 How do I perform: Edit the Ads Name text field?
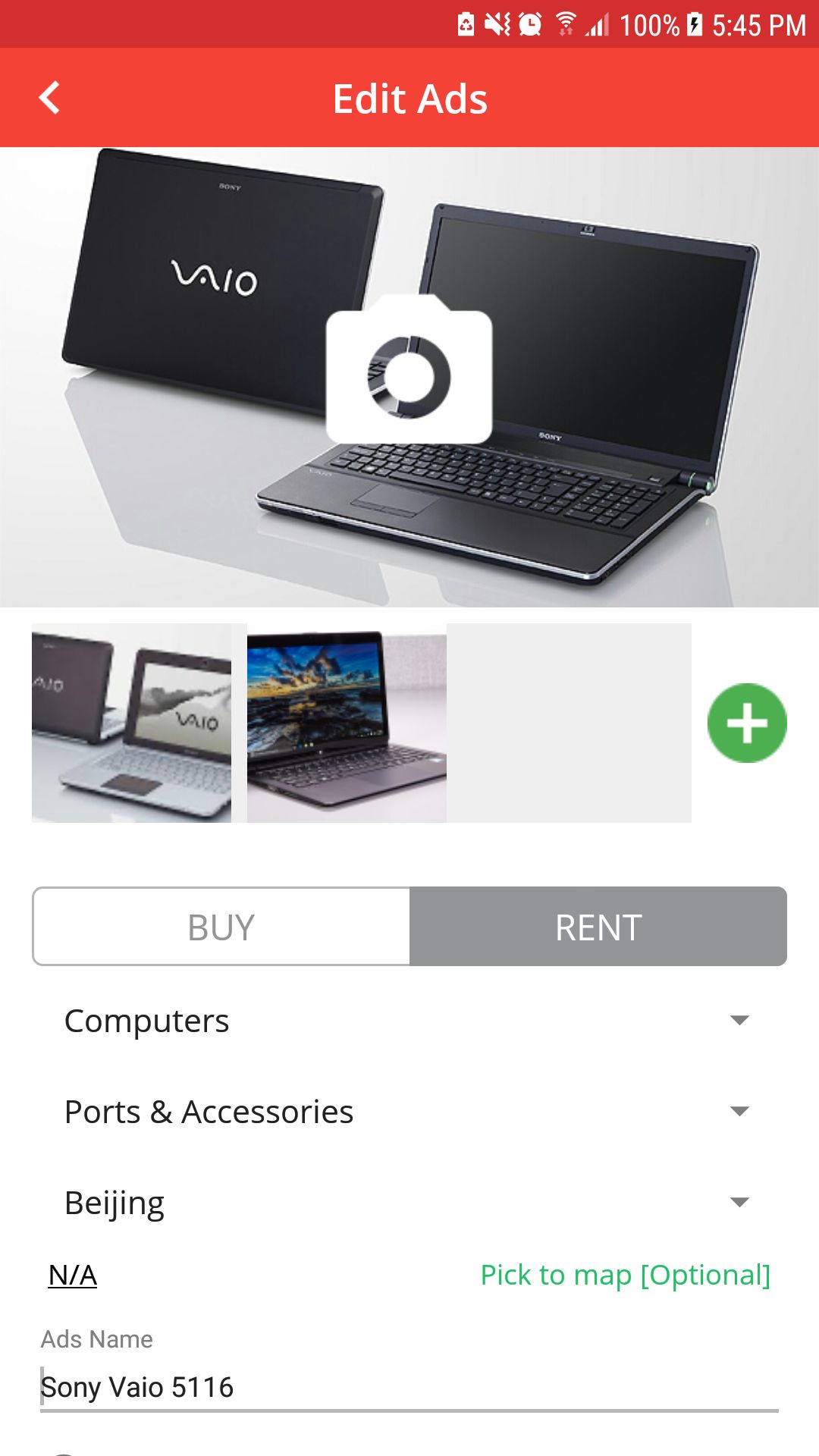click(409, 1387)
